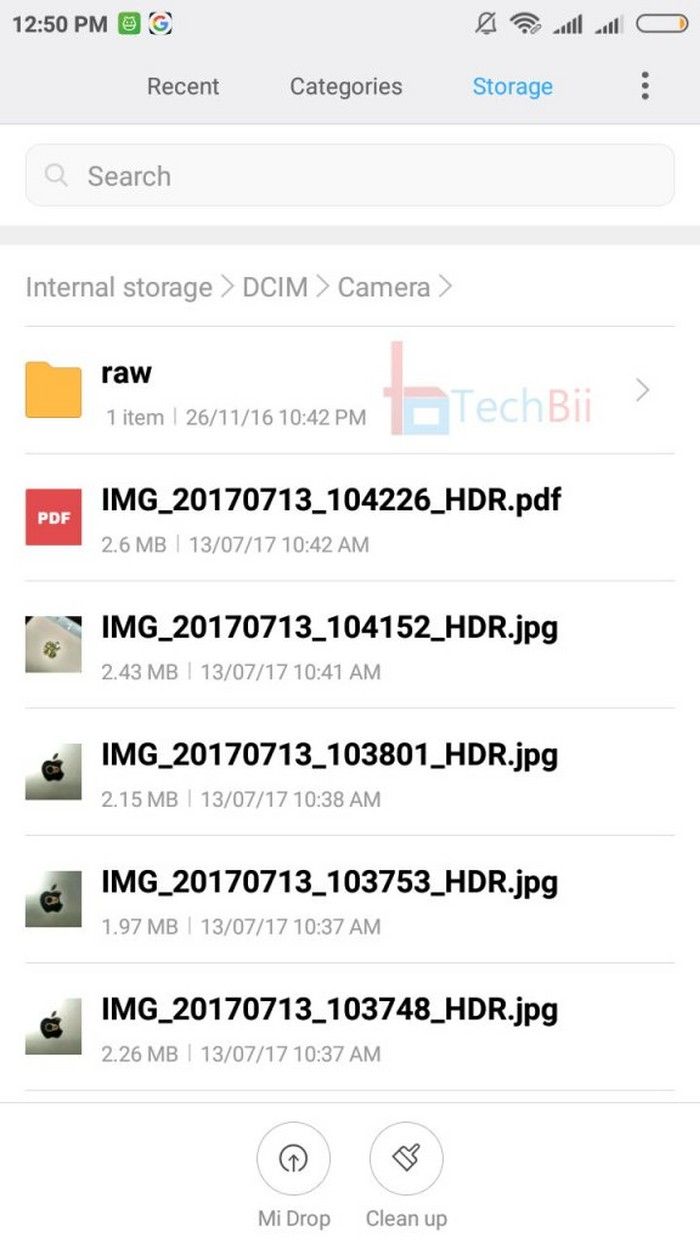The height and width of the screenshot is (1244, 700).
Task: Go to Internal storage in breadcrumb
Action: (x=118, y=288)
